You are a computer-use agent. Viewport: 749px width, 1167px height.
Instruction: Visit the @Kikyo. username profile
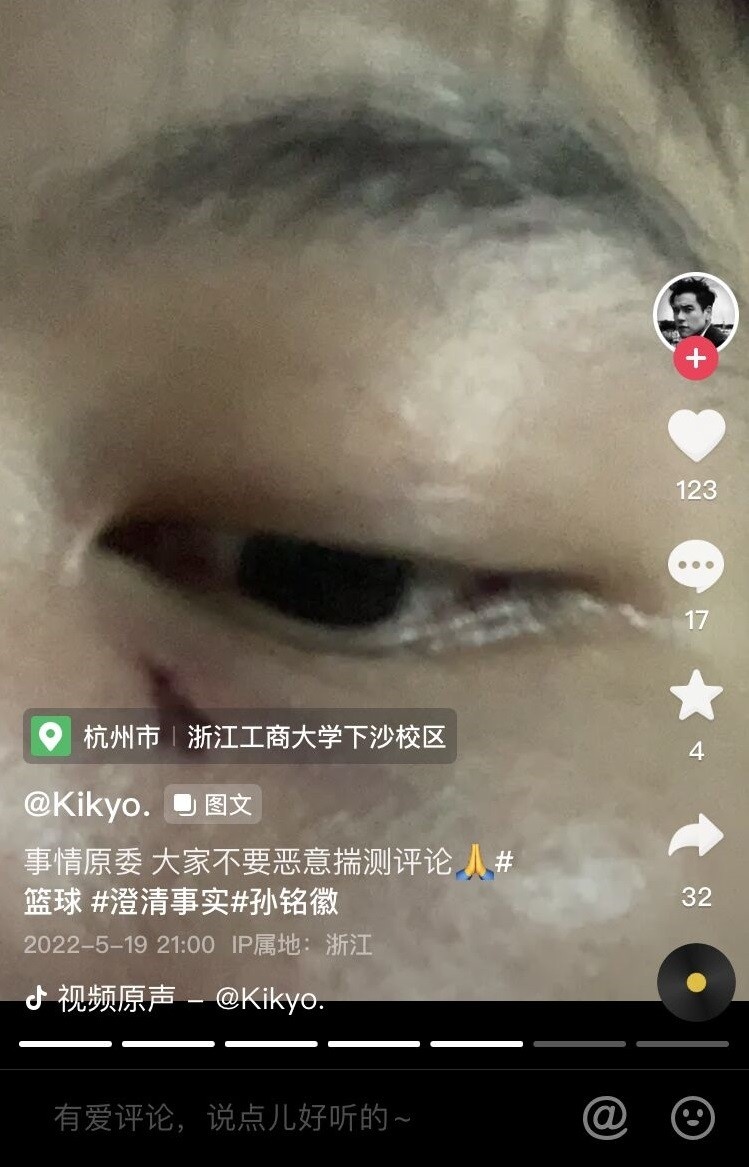tap(87, 806)
